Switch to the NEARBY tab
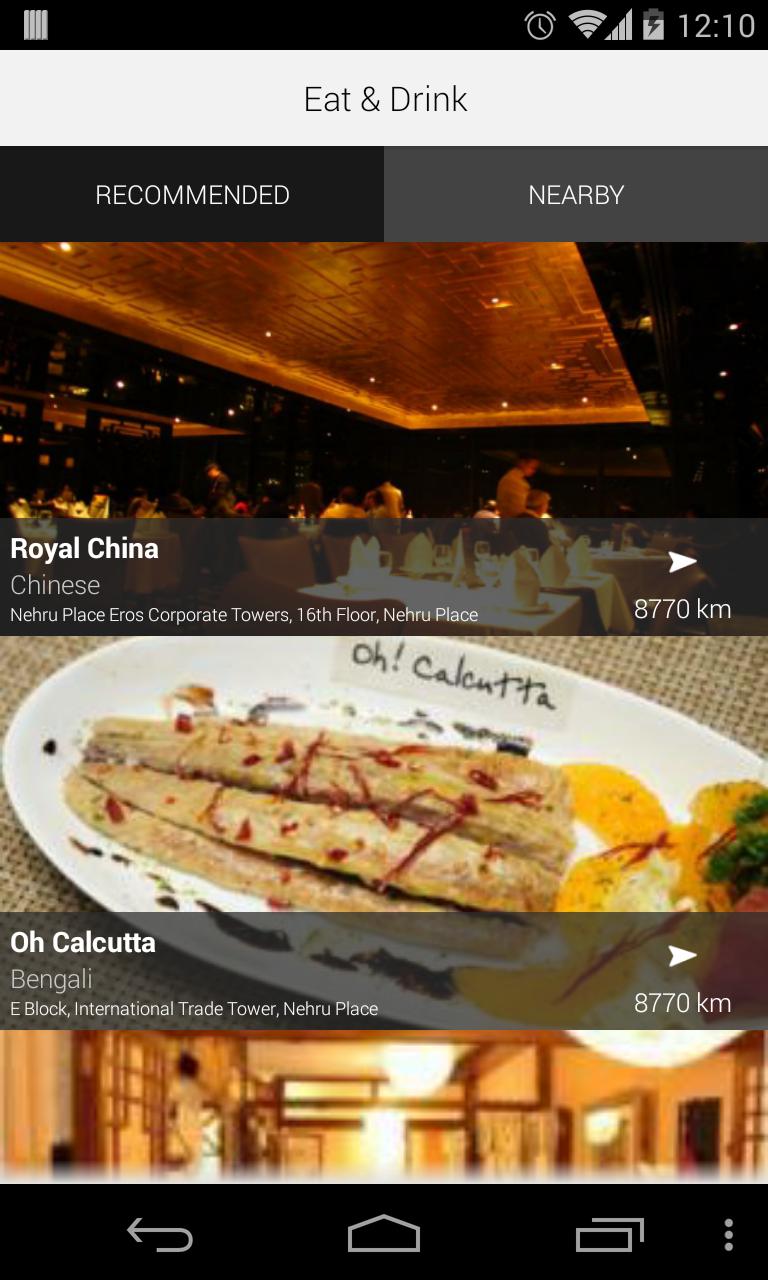Screen dimensions: 768x1280 click(575, 194)
